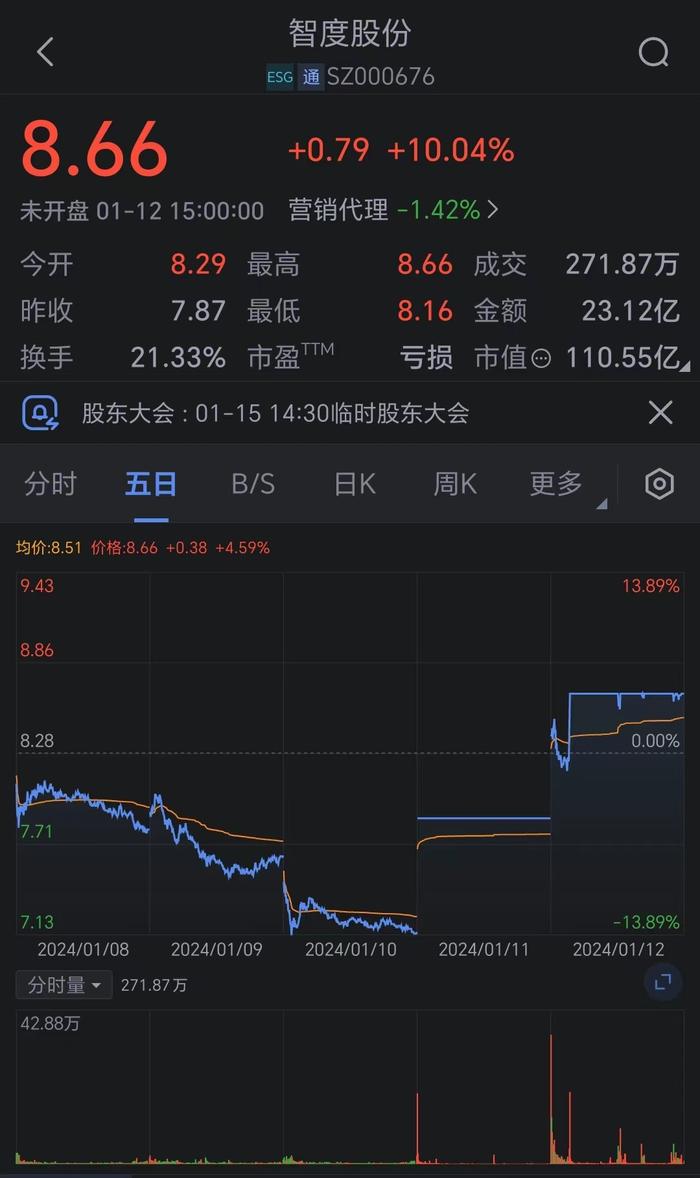Viewport: 700px width, 1178px height.
Task: Switch to the 周K chart tab
Action: pos(455,484)
